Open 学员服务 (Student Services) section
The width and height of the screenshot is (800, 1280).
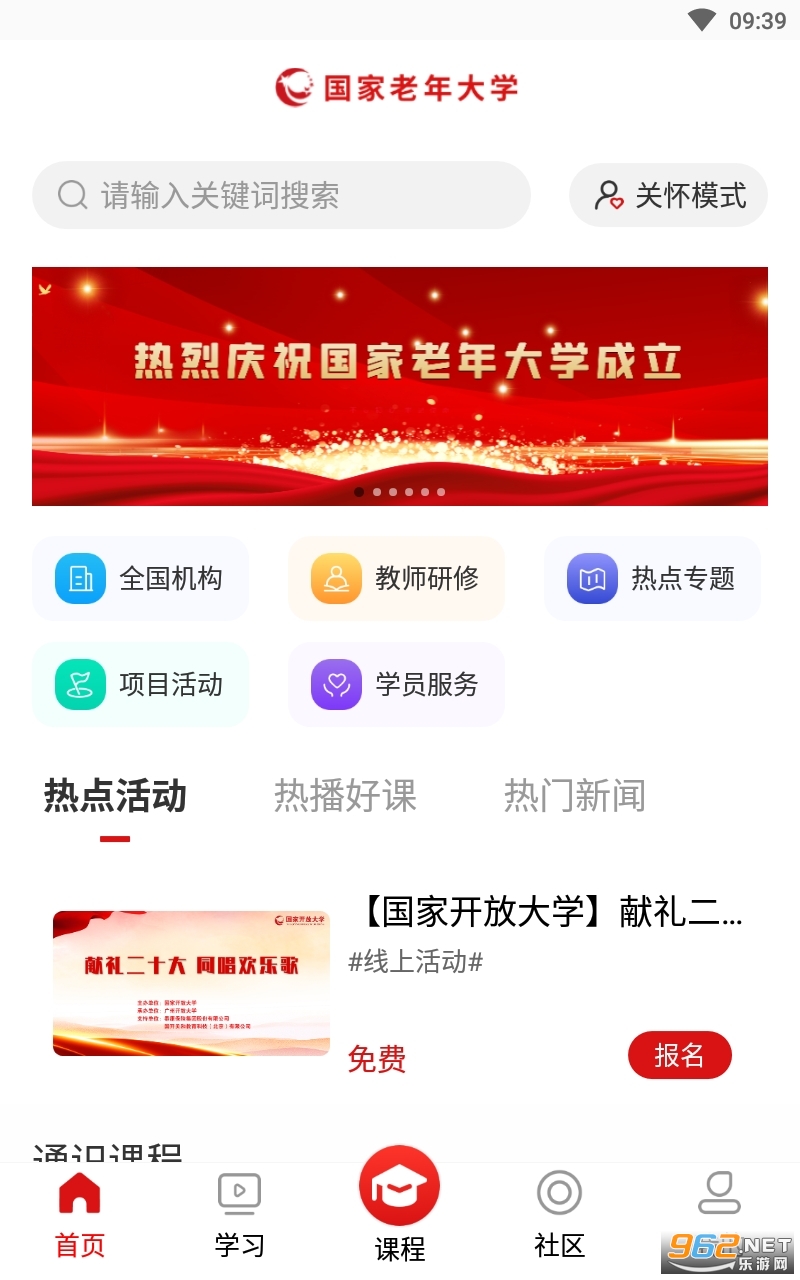[396, 685]
